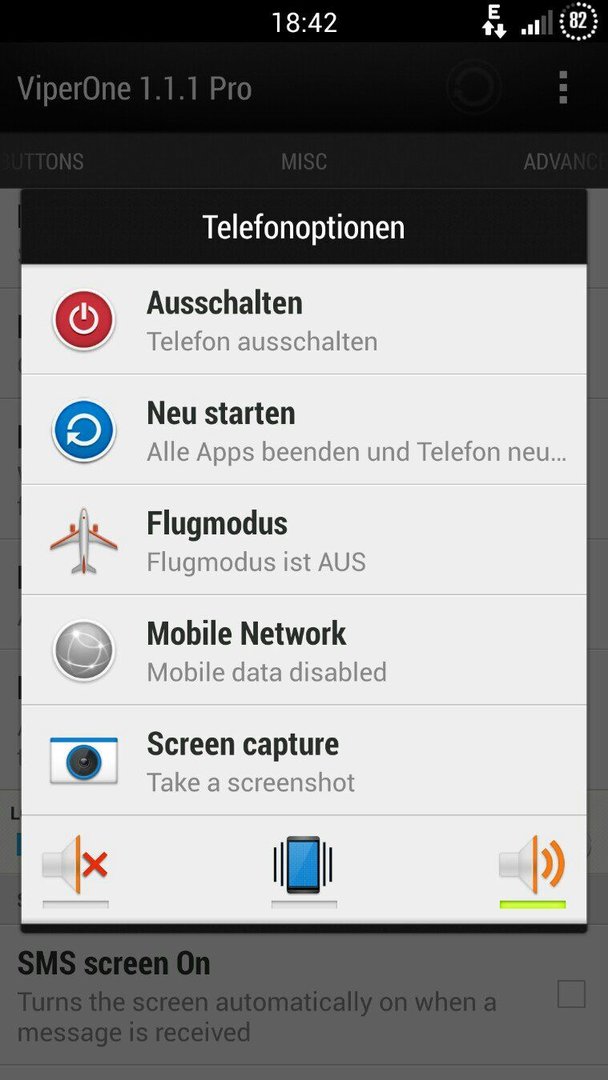Select Ausschalten to power off phone
Image resolution: width=608 pixels, height=1080 pixels.
tap(304, 320)
